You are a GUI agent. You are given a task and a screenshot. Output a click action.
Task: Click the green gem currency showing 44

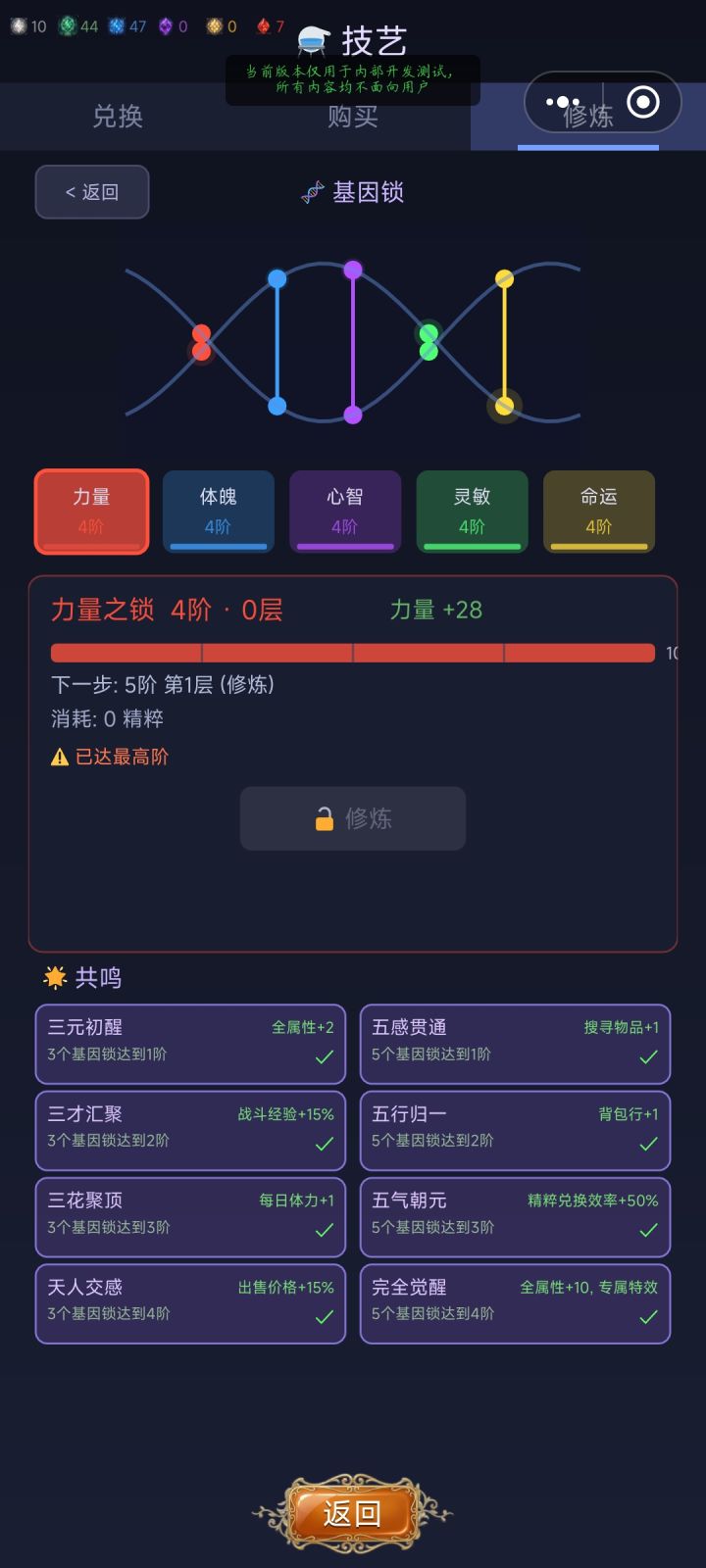tap(69, 26)
